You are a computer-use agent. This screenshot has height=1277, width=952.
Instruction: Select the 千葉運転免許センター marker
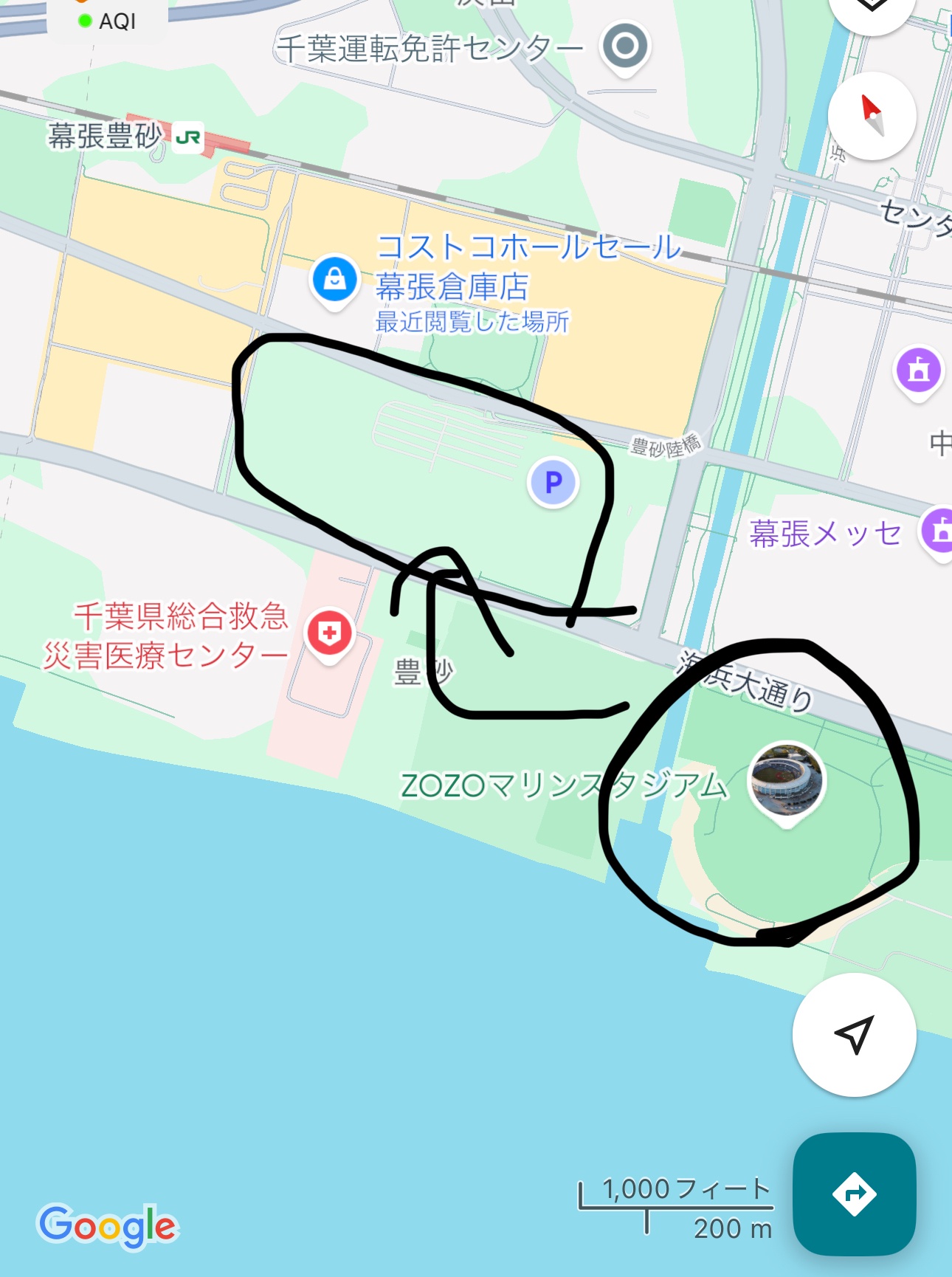point(625,47)
